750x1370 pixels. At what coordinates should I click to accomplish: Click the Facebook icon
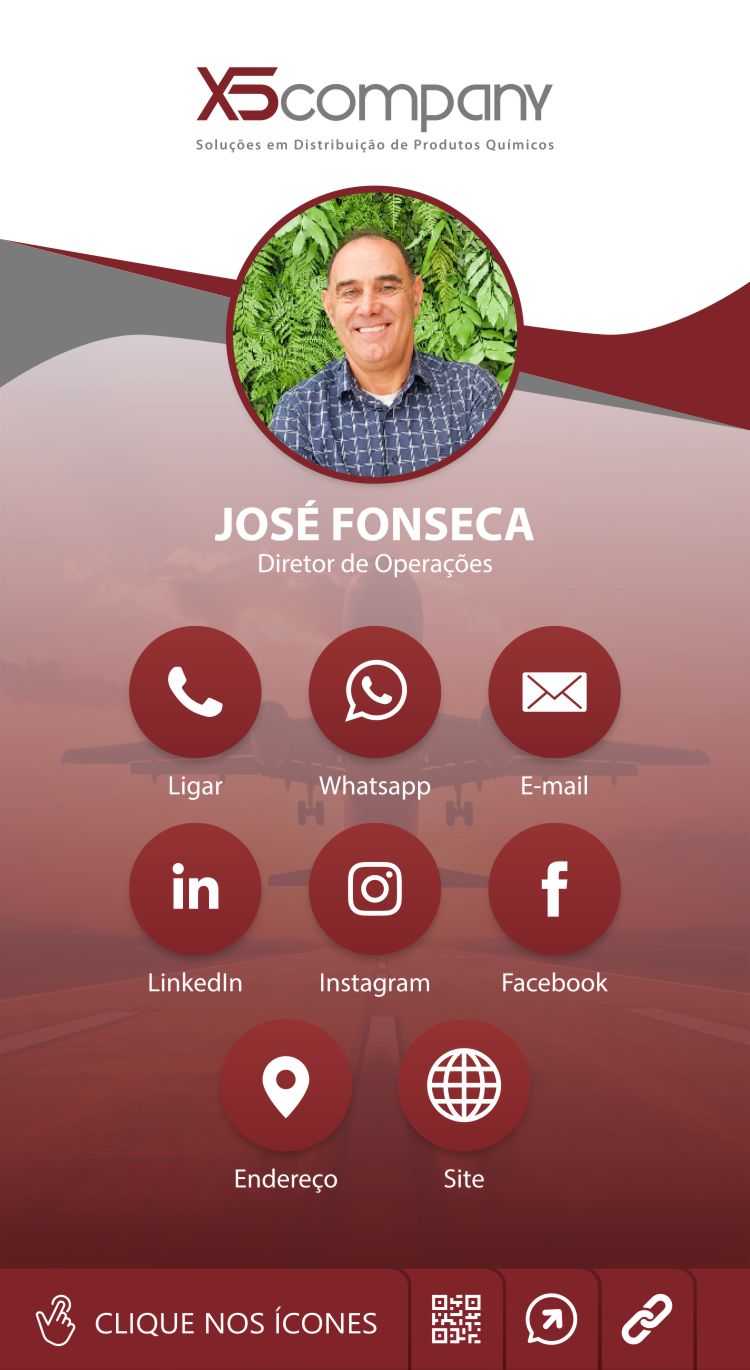coord(554,888)
